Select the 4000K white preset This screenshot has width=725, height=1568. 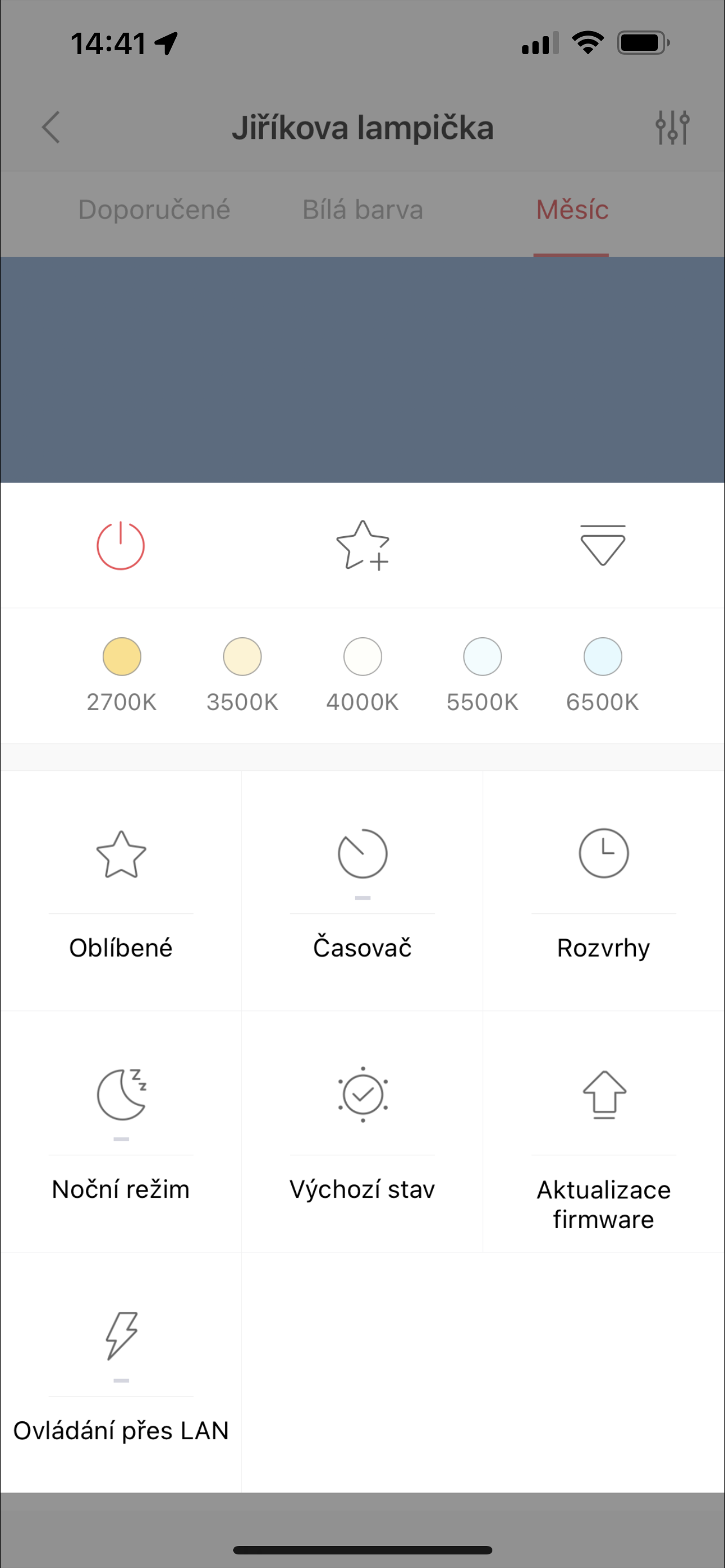pyautogui.click(x=363, y=658)
